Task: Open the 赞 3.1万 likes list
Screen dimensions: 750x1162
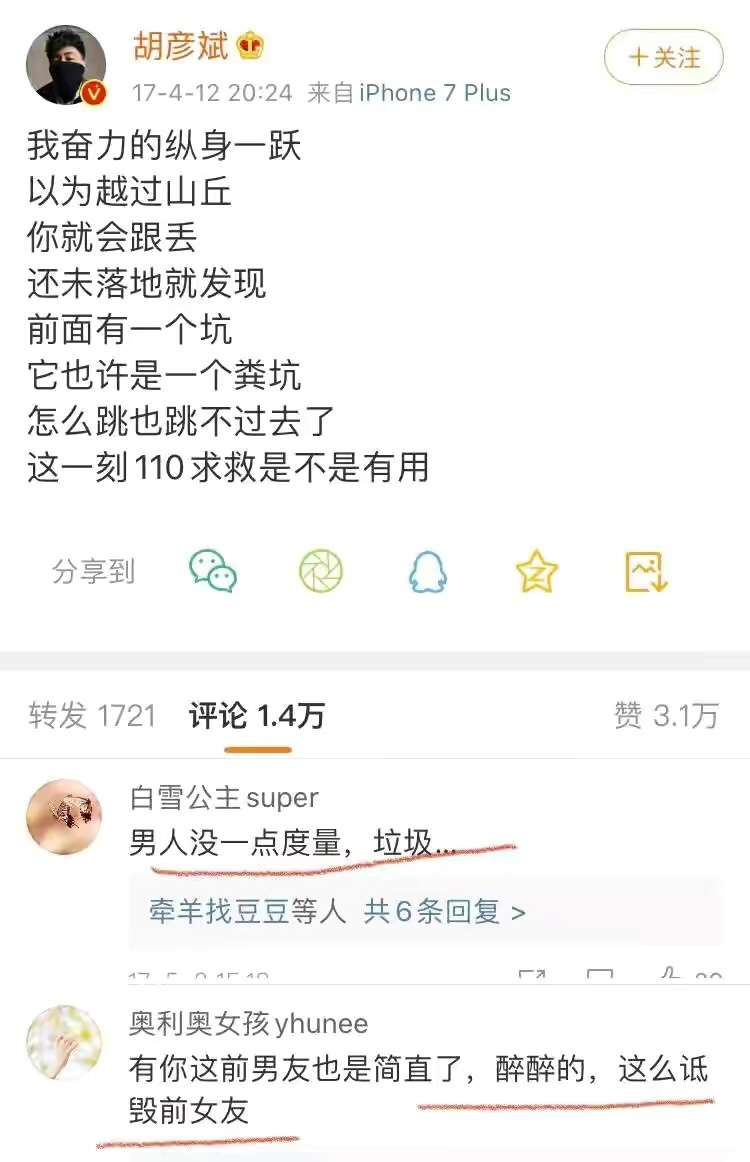Action: coord(666,716)
